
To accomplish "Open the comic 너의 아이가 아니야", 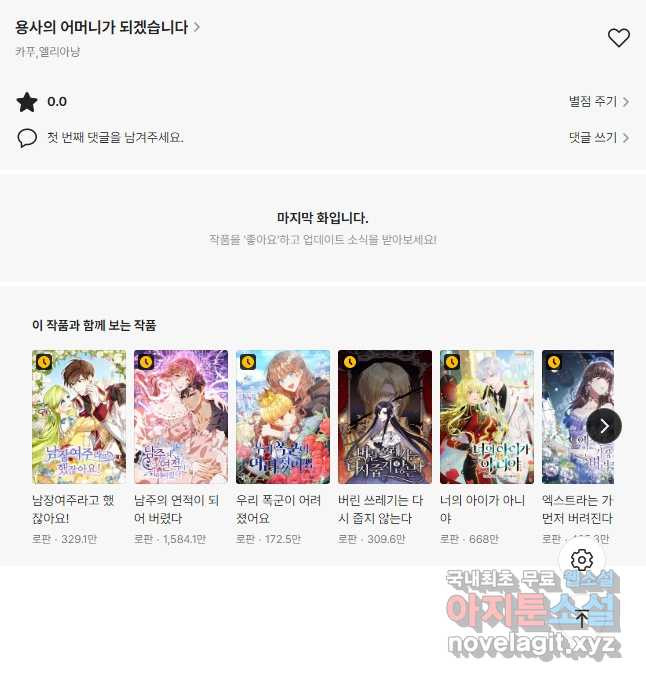I will pos(487,417).
